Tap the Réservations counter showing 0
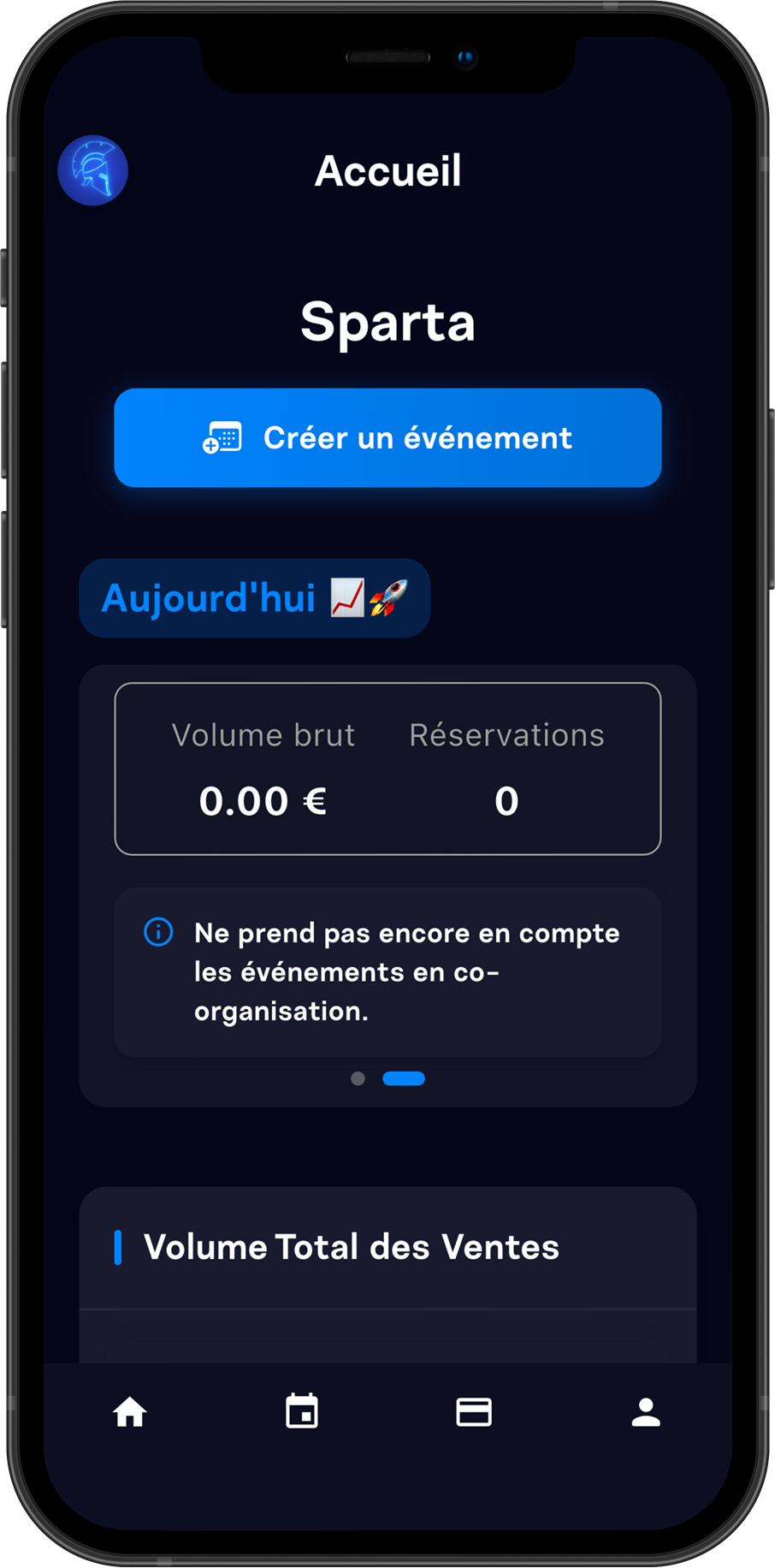This screenshot has height=1568, width=775. (506, 800)
